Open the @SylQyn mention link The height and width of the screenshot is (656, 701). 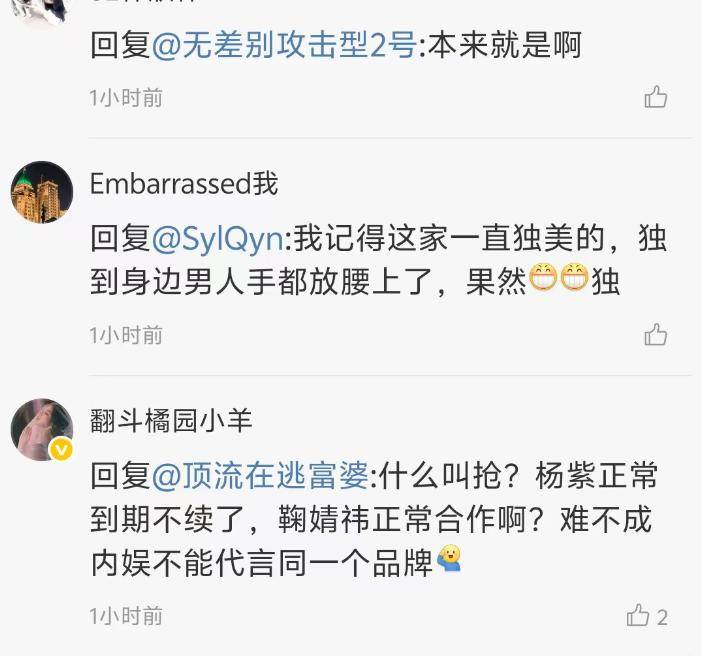pos(218,240)
